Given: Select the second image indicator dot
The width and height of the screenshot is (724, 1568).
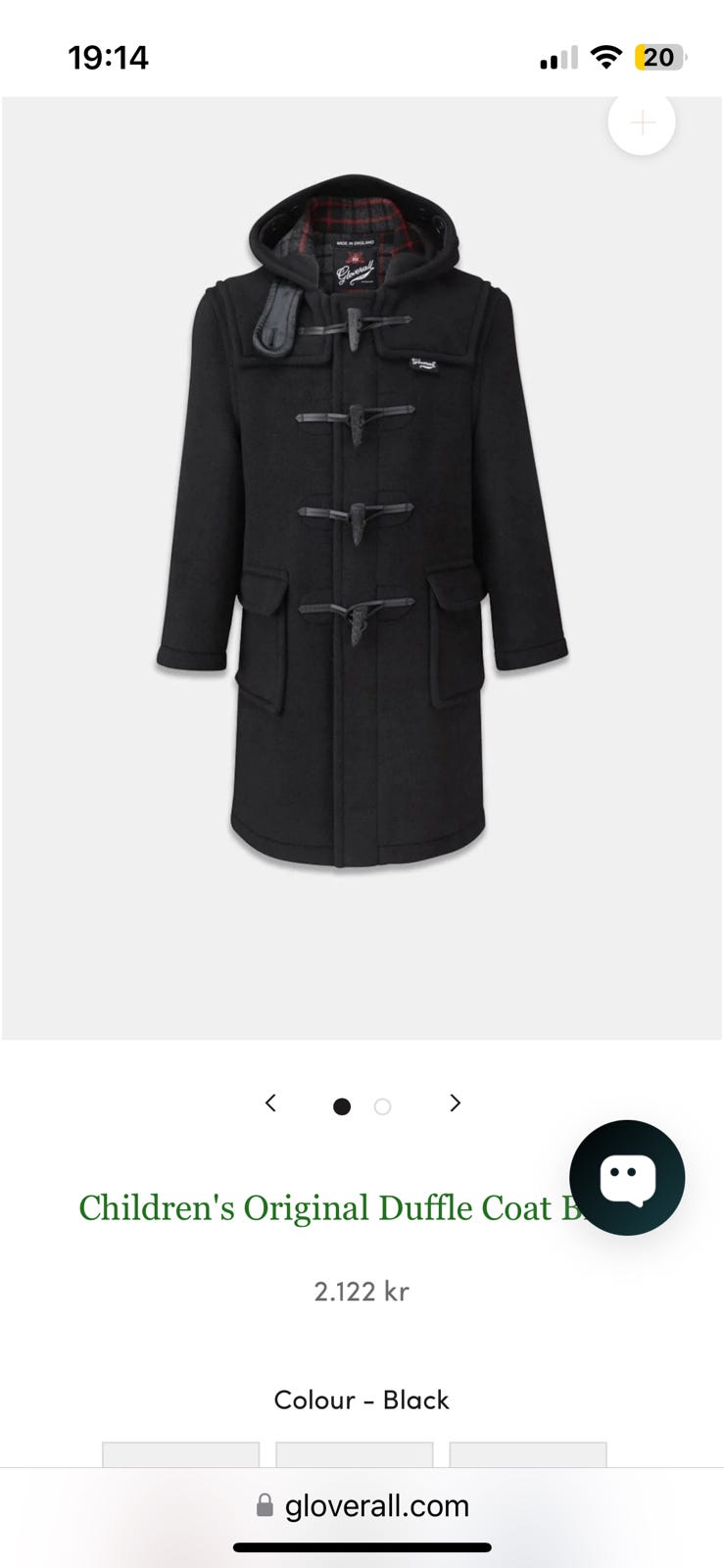Looking at the screenshot, I should [383, 1106].
